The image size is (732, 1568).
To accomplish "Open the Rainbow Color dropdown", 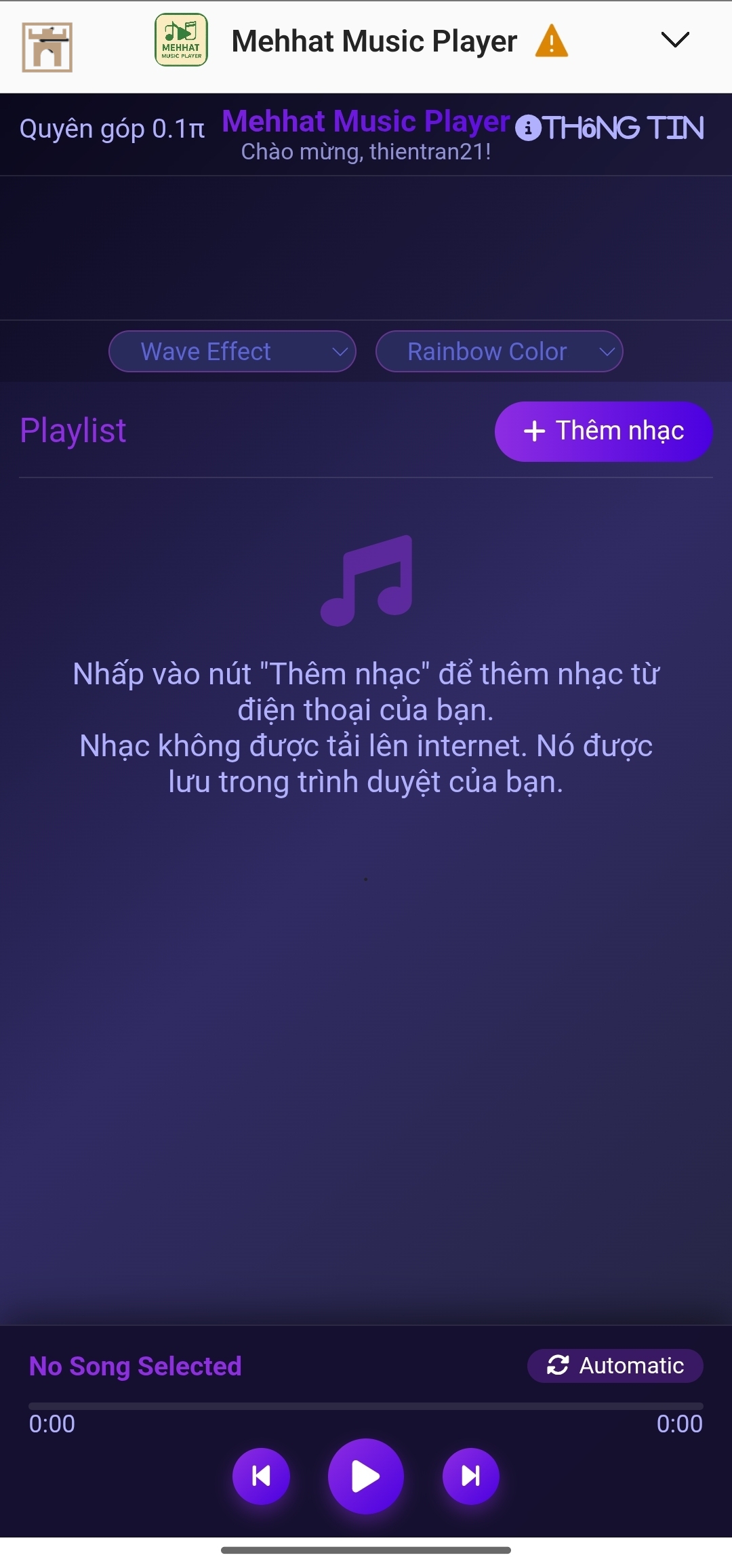I will coord(499,351).
